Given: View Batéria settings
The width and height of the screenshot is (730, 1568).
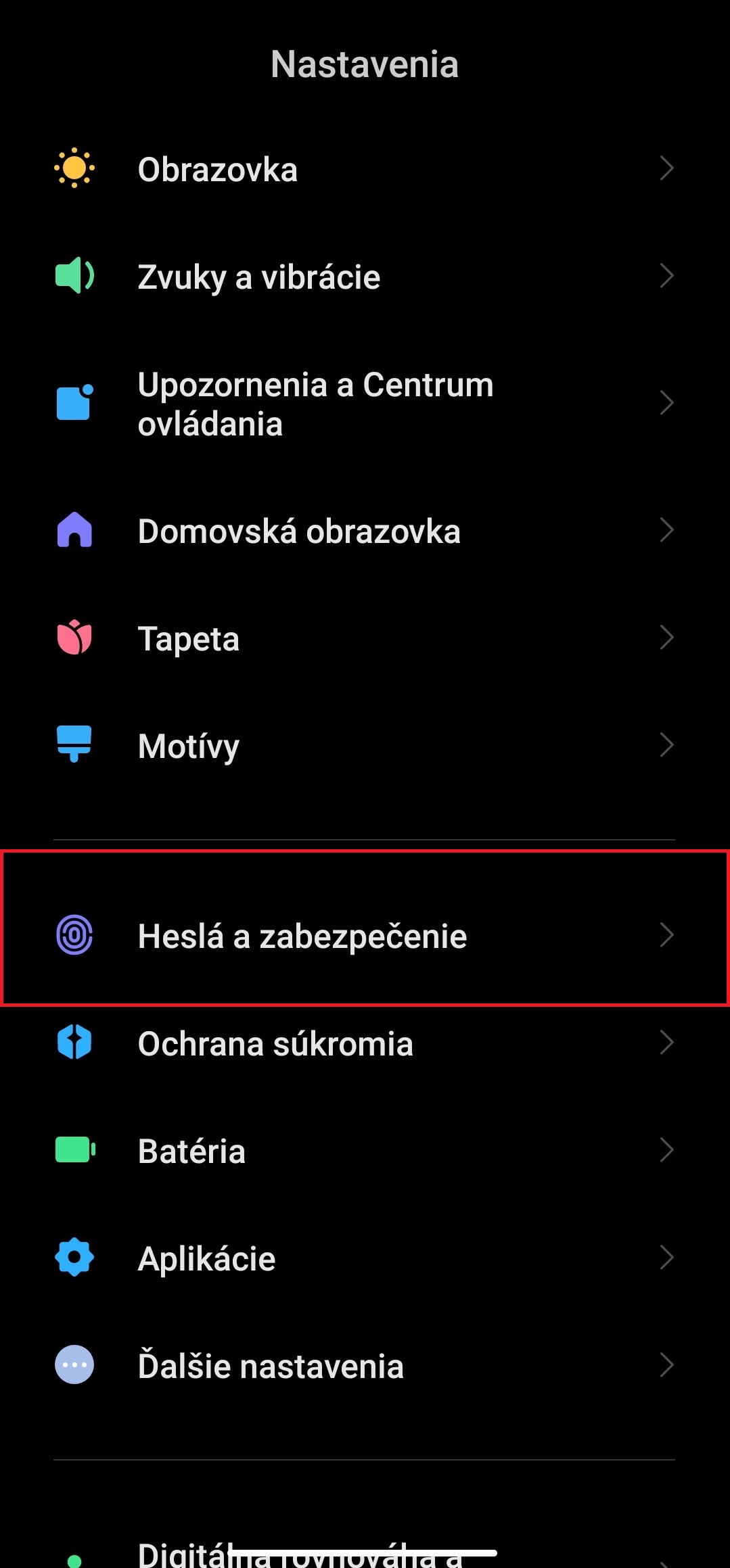Looking at the screenshot, I should [365, 1151].
